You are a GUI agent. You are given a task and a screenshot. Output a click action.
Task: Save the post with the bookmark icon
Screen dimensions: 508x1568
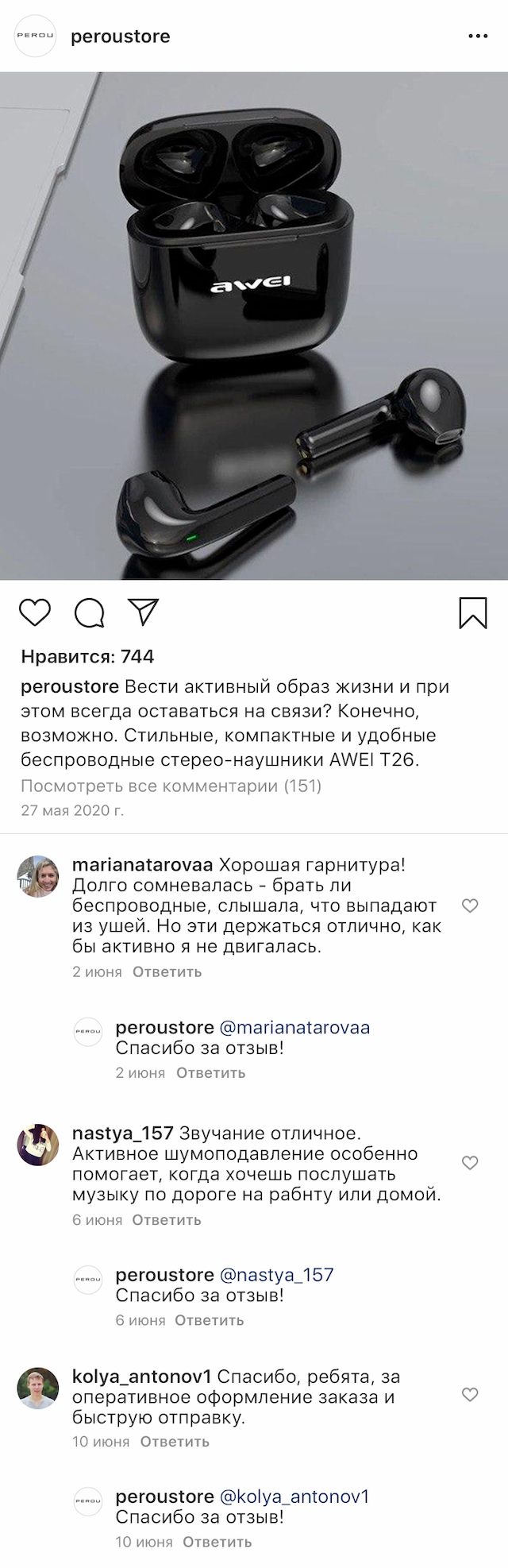(473, 612)
